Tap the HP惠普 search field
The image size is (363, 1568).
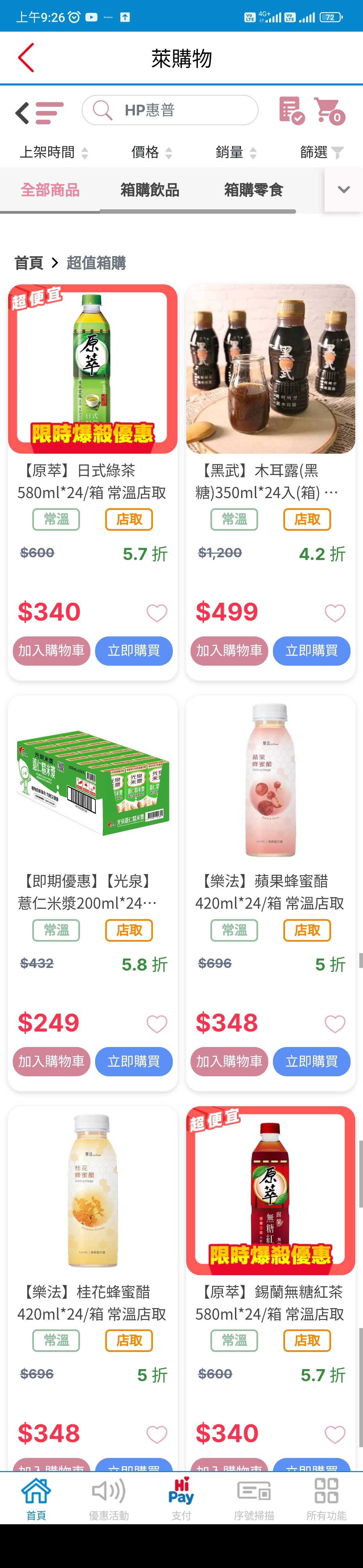click(x=170, y=110)
